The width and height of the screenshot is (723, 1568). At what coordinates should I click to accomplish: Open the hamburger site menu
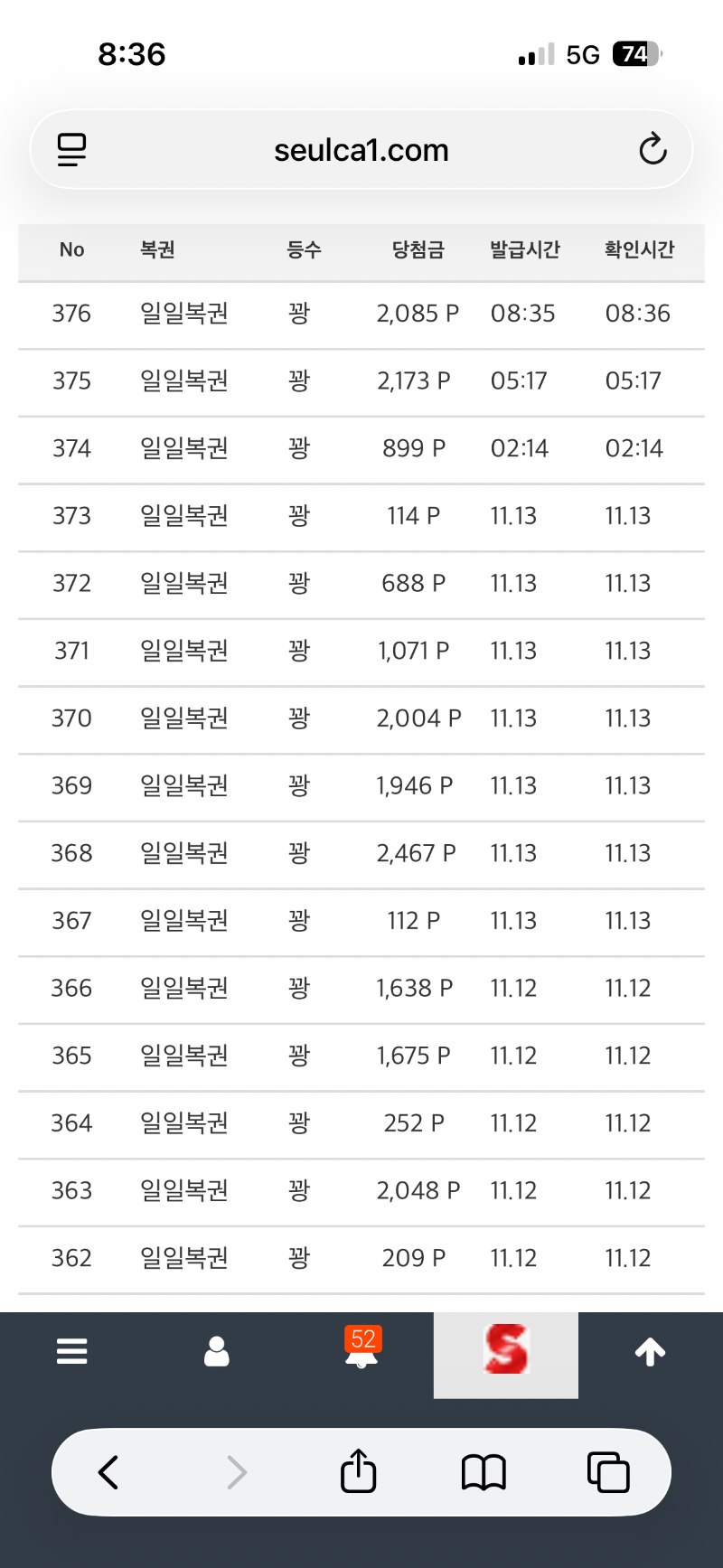(72, 1351)
